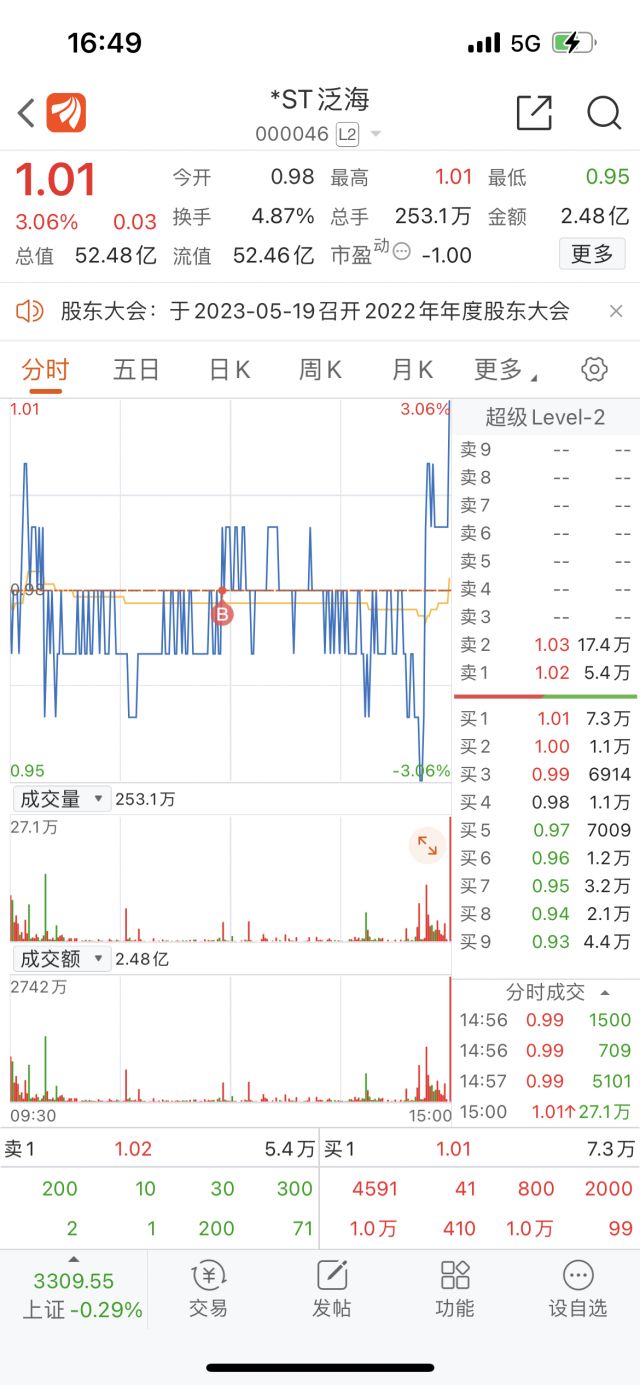Tap the 更多 button in quote details
This screenshot has height=1385, width=640.
tap(592, 254)
